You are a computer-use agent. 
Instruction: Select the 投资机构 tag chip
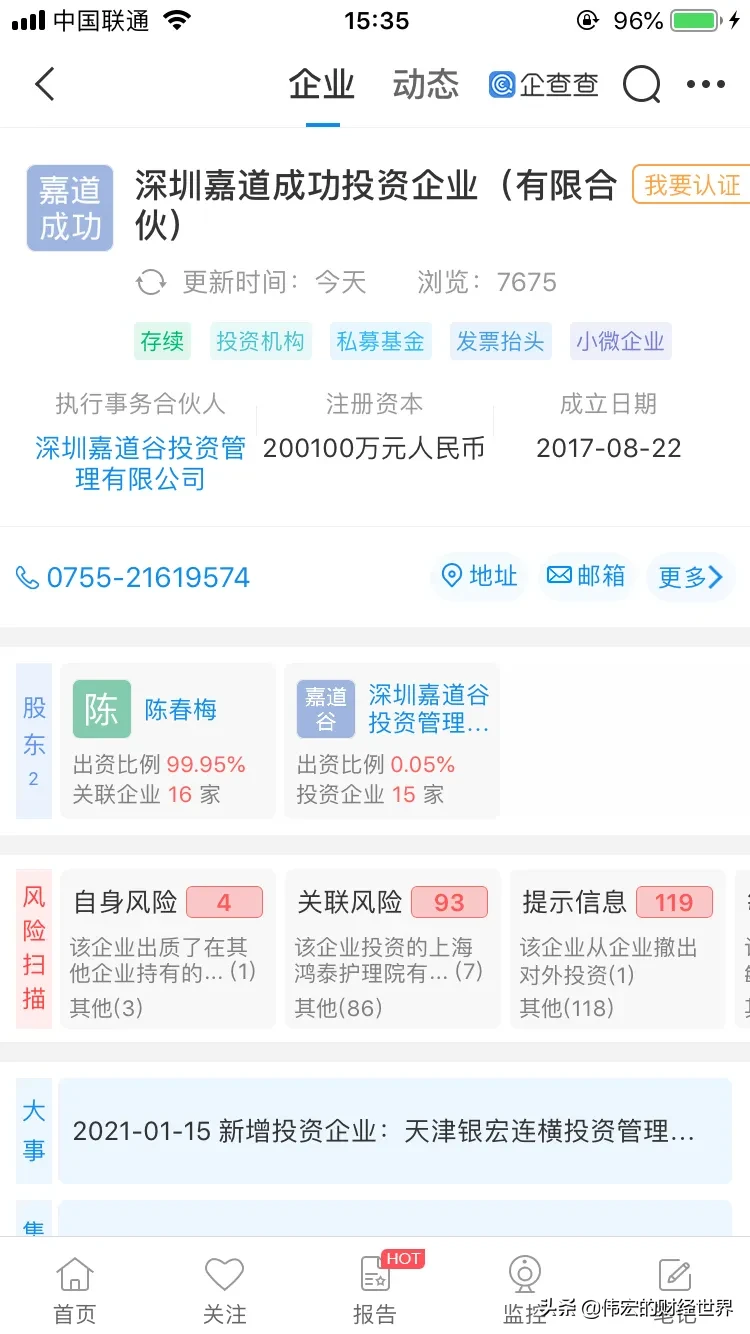[260, 341]
